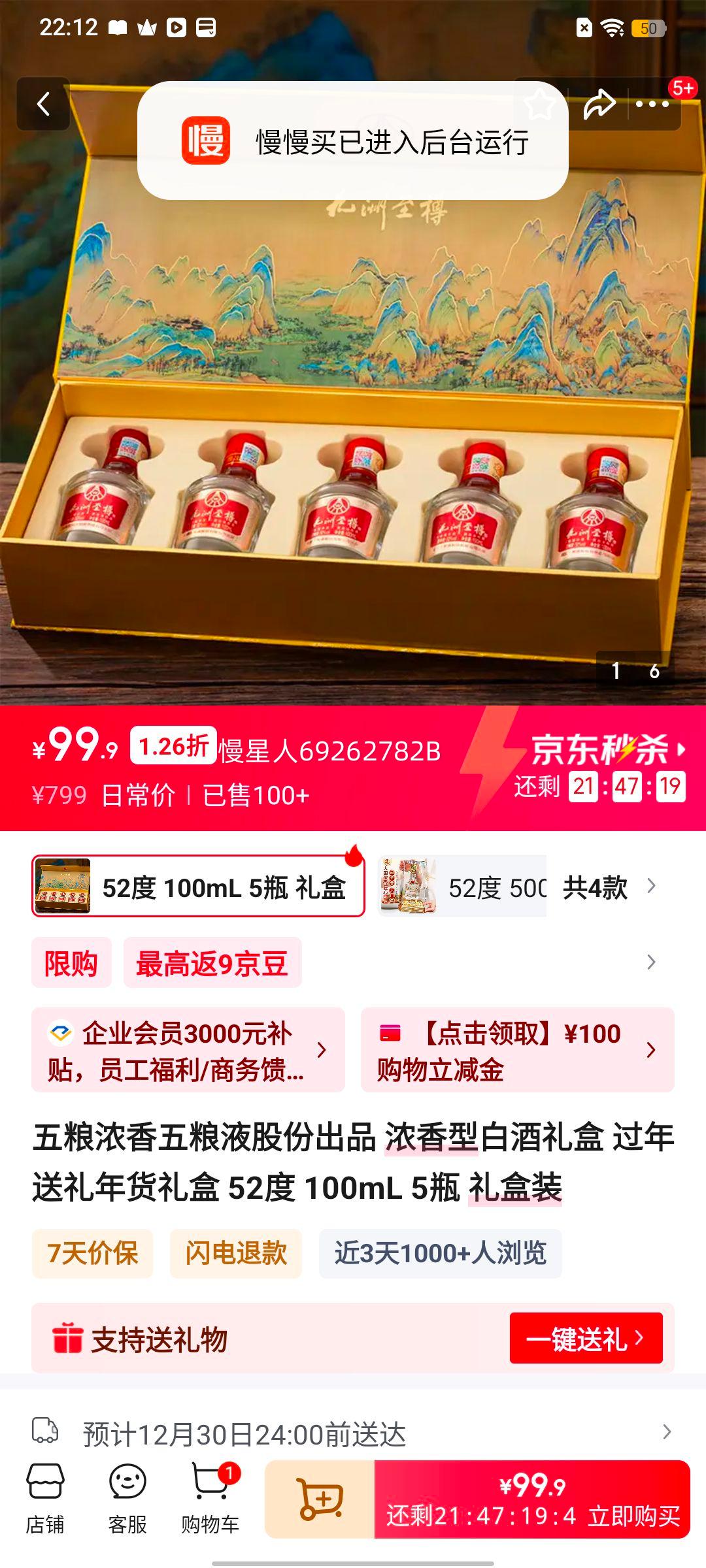706x1568 pixels.
Task: Expand 共4款 to view all variants
Action: [595, 886]
